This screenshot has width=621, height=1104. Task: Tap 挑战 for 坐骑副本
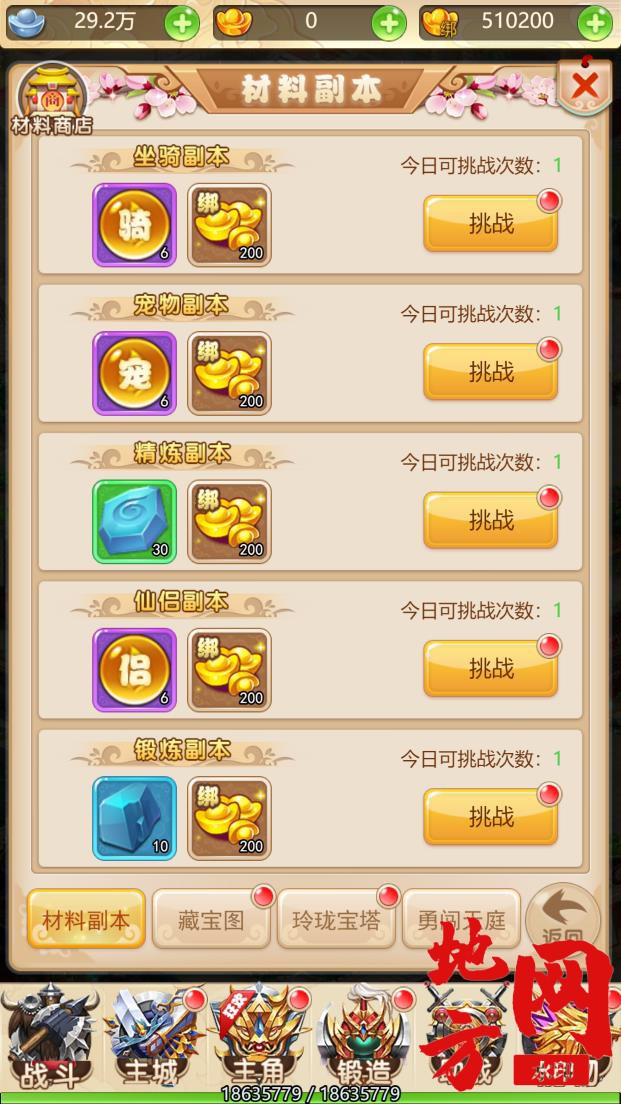(x=490, y=223)
